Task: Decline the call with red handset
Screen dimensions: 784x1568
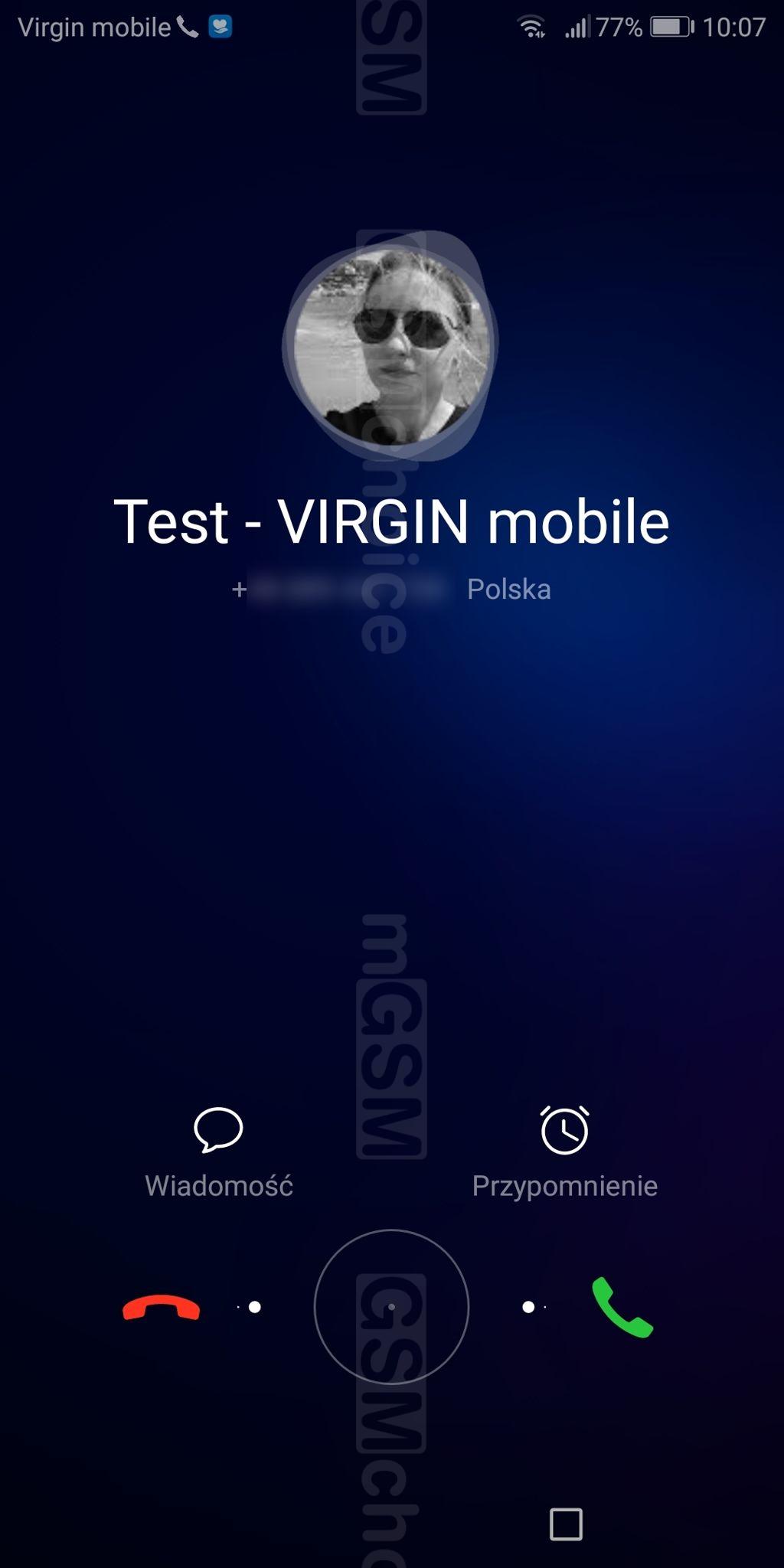Action: pyautogui.click(x=162, y=1308)
